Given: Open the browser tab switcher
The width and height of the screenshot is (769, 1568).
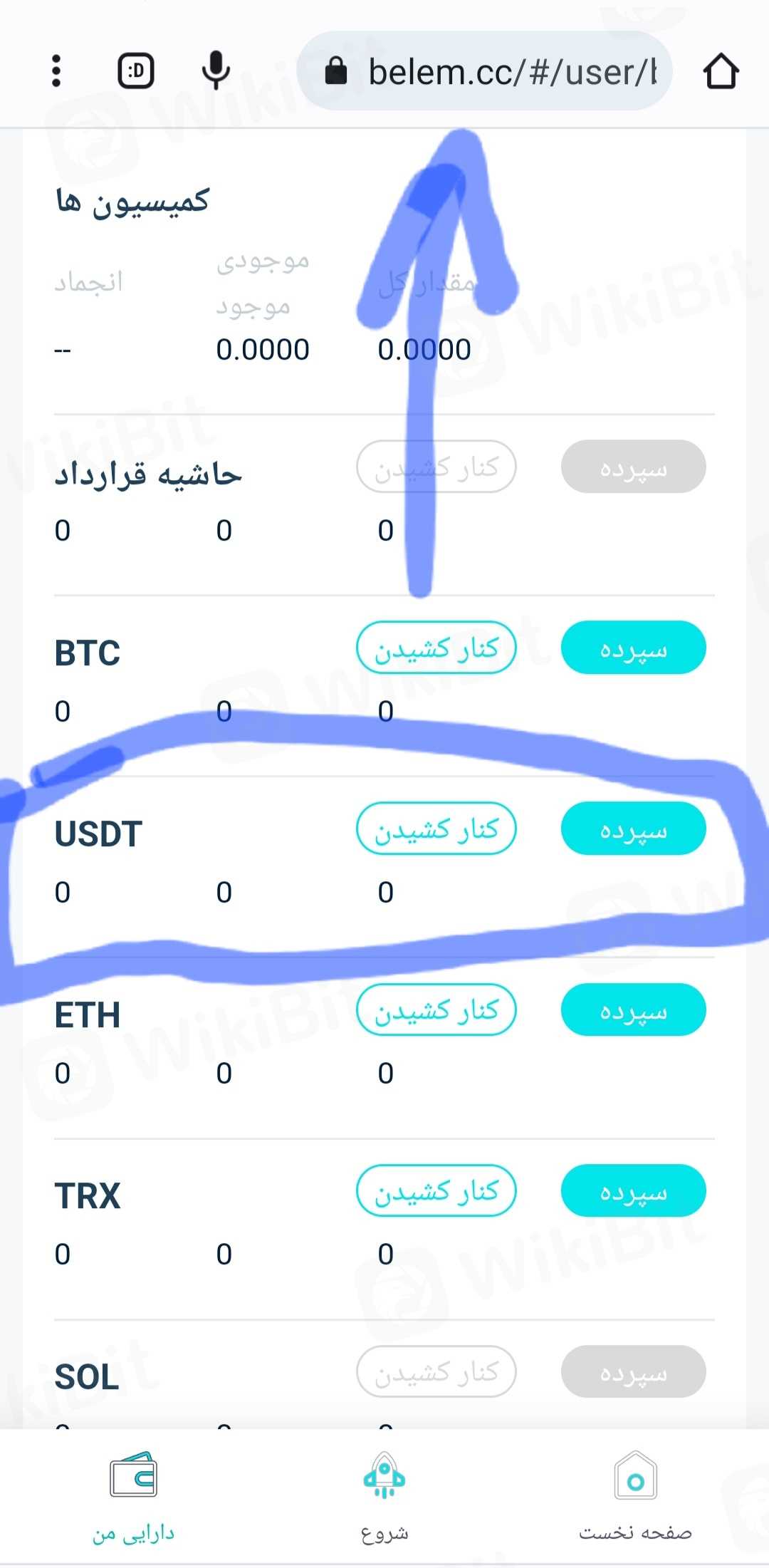Looking at the screenshot, I should [x=136, y=71].
